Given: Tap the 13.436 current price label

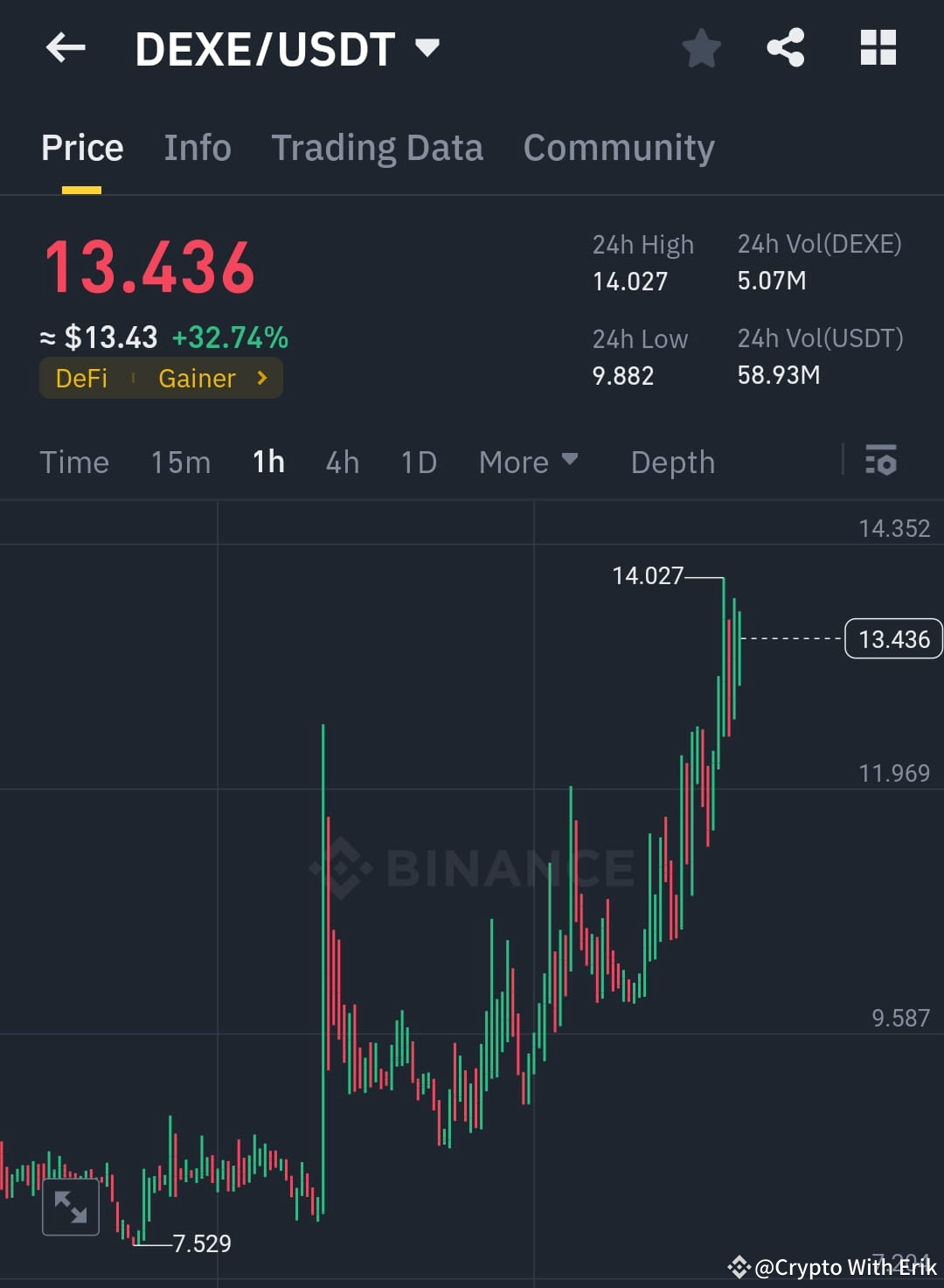Looking at the screenshot, I should click(892, 639).
